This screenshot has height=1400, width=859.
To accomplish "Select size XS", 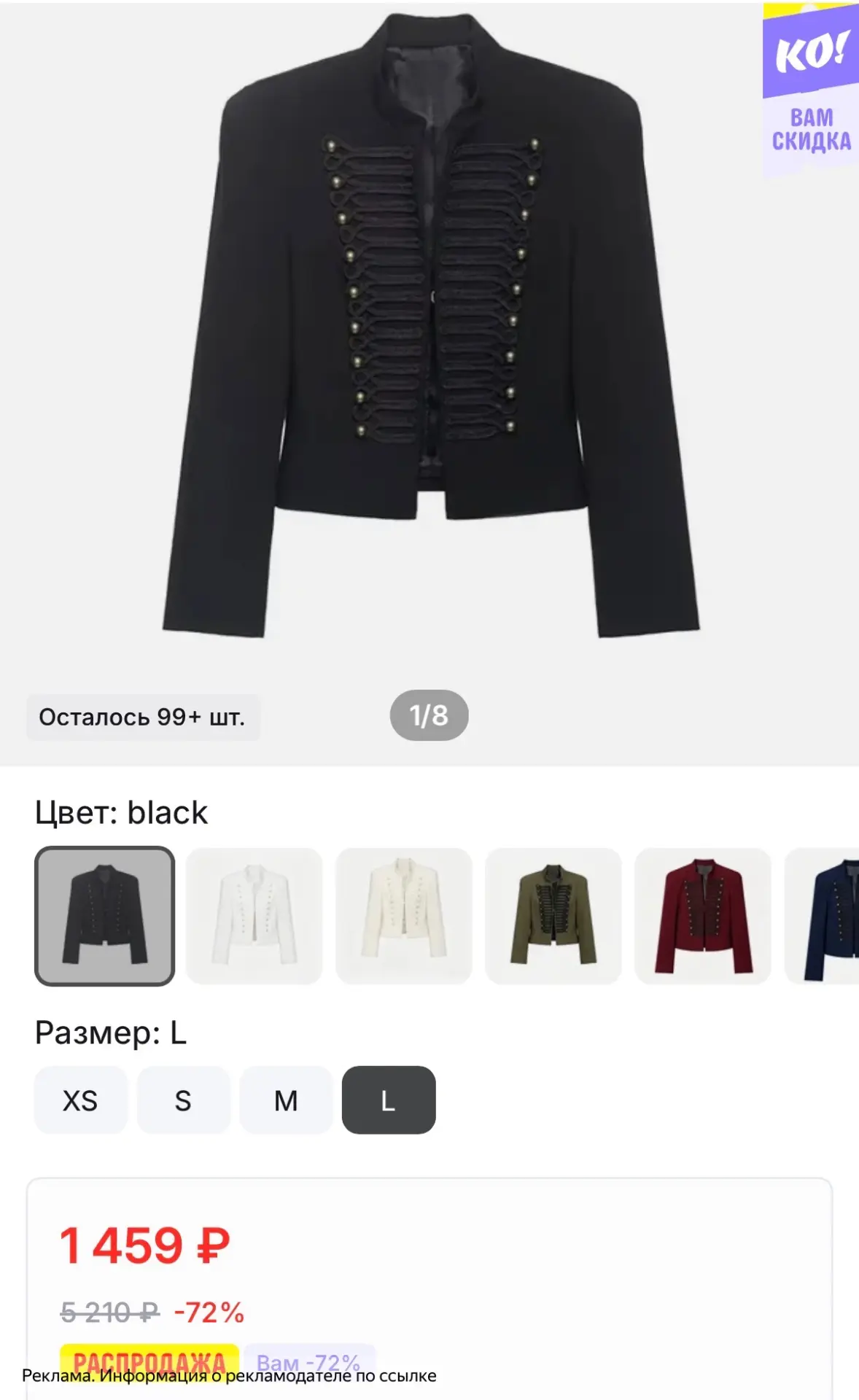I will [x=80, y=1100].
